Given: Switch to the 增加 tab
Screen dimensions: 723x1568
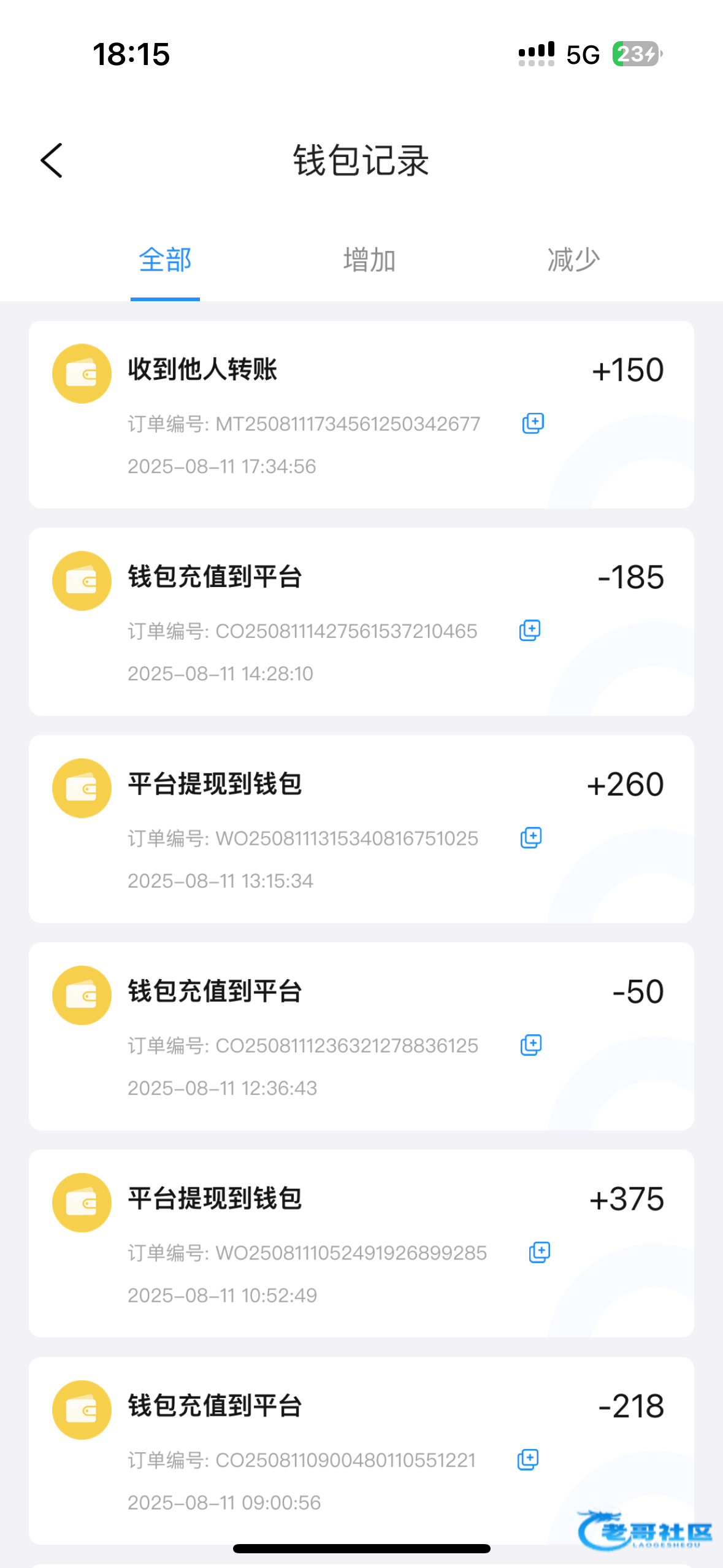Looking at the screenshot, I should (369, 260).
